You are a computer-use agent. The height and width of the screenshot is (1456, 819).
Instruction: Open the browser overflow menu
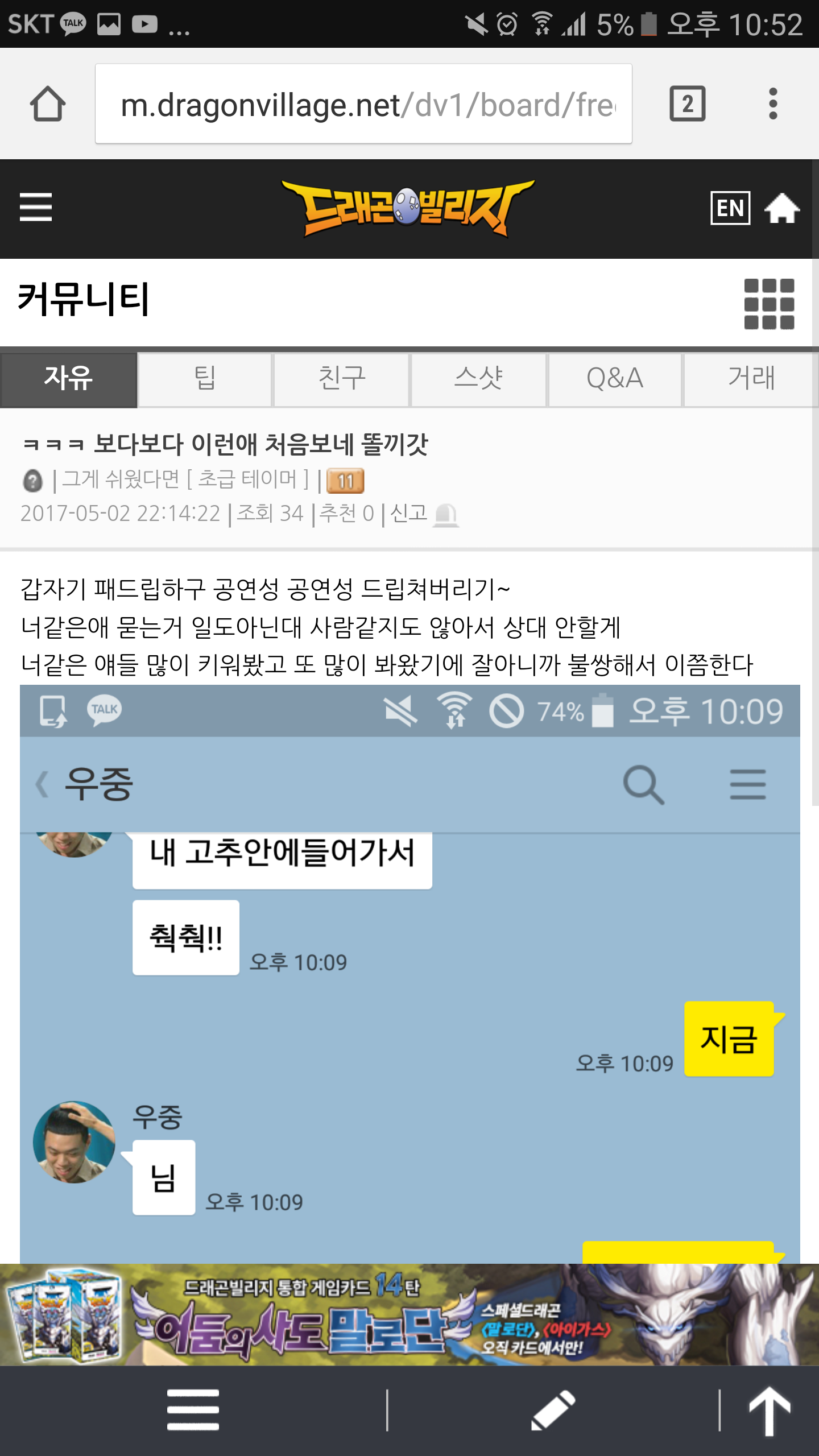772,104
